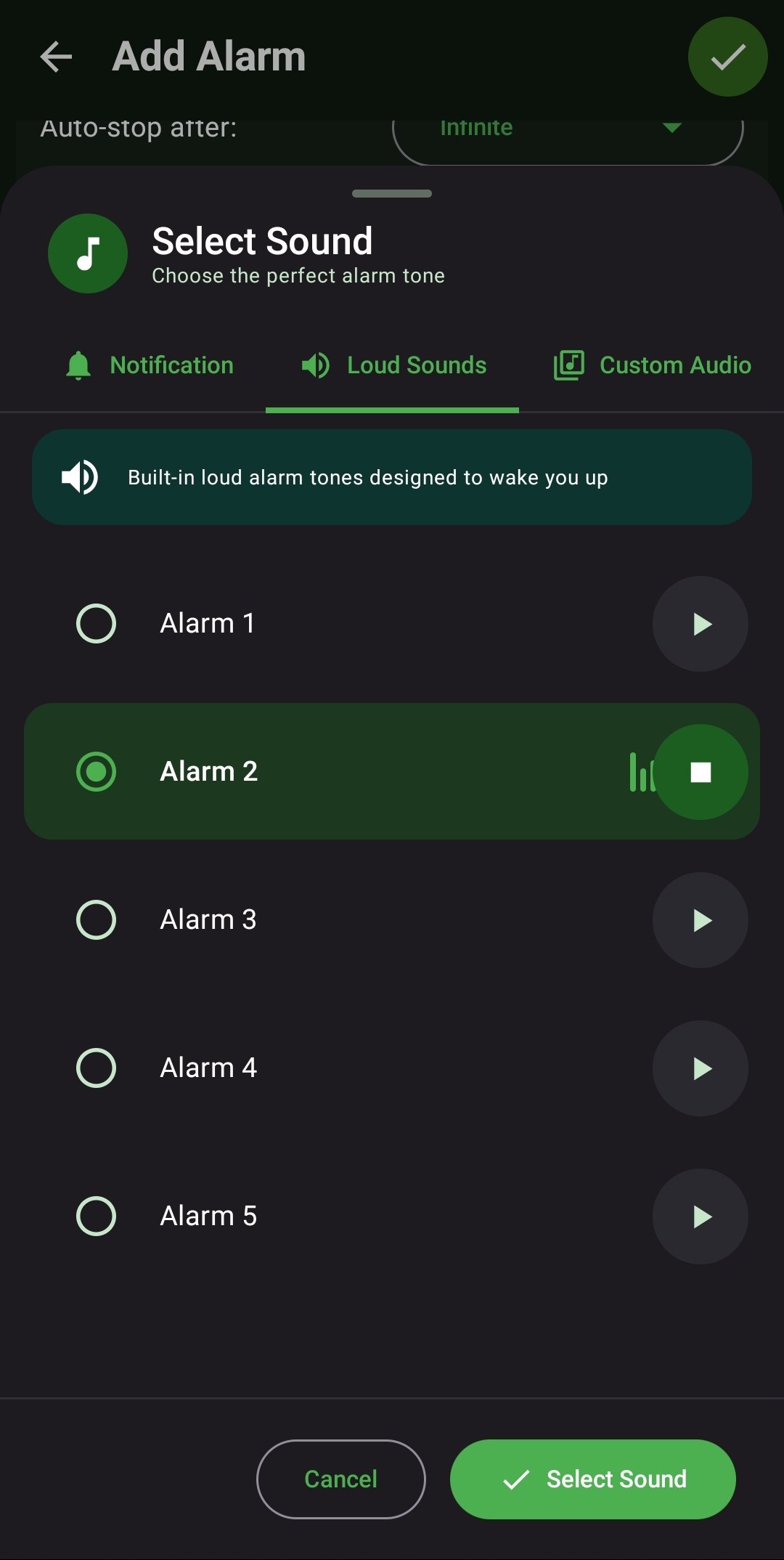The height and width of the screenshot is (1560, 784).
Task: Preview the Alarm 1 sound
Action: pos(700,624)
